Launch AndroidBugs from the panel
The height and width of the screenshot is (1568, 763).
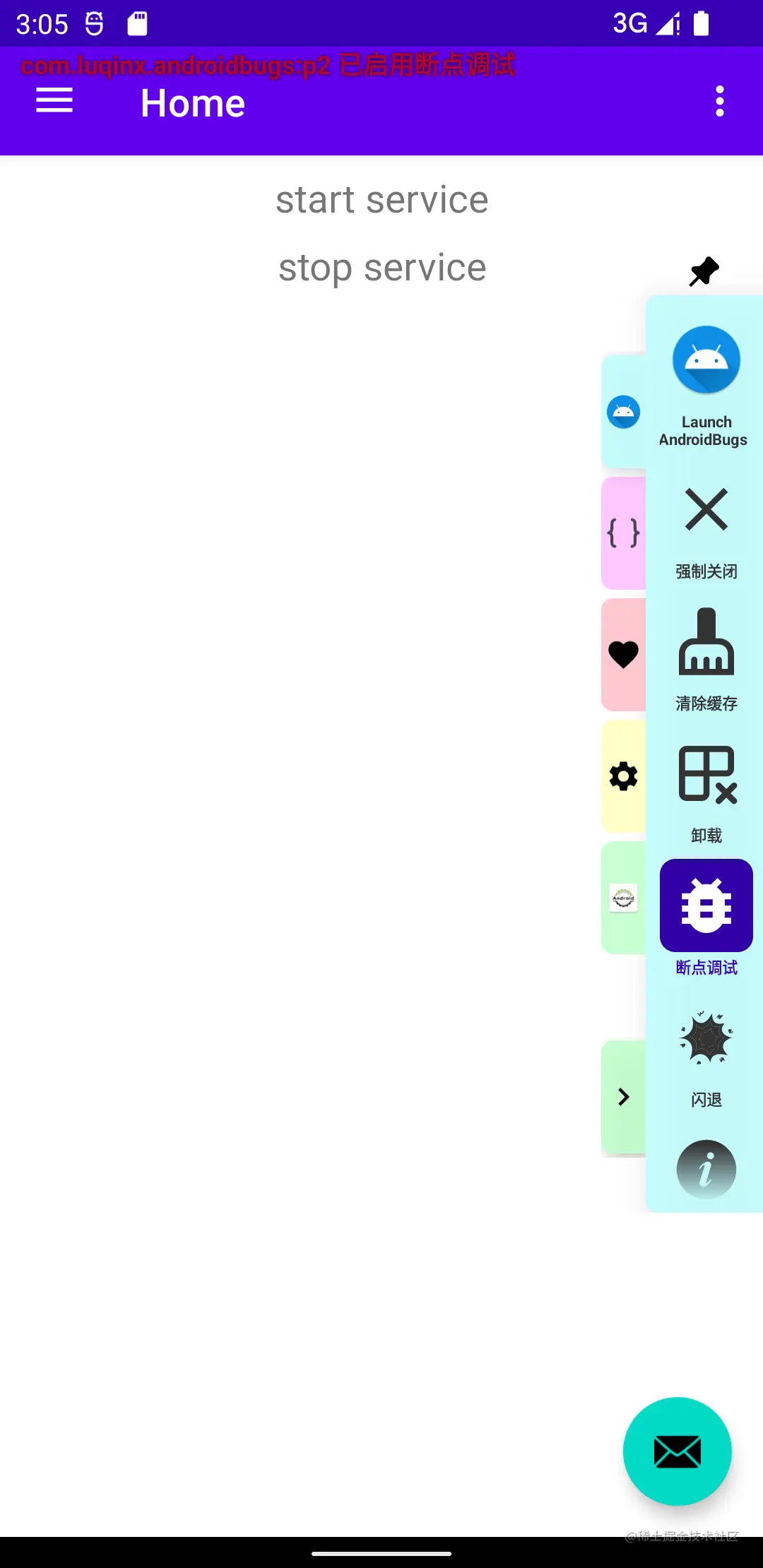(x=706, y=385)
